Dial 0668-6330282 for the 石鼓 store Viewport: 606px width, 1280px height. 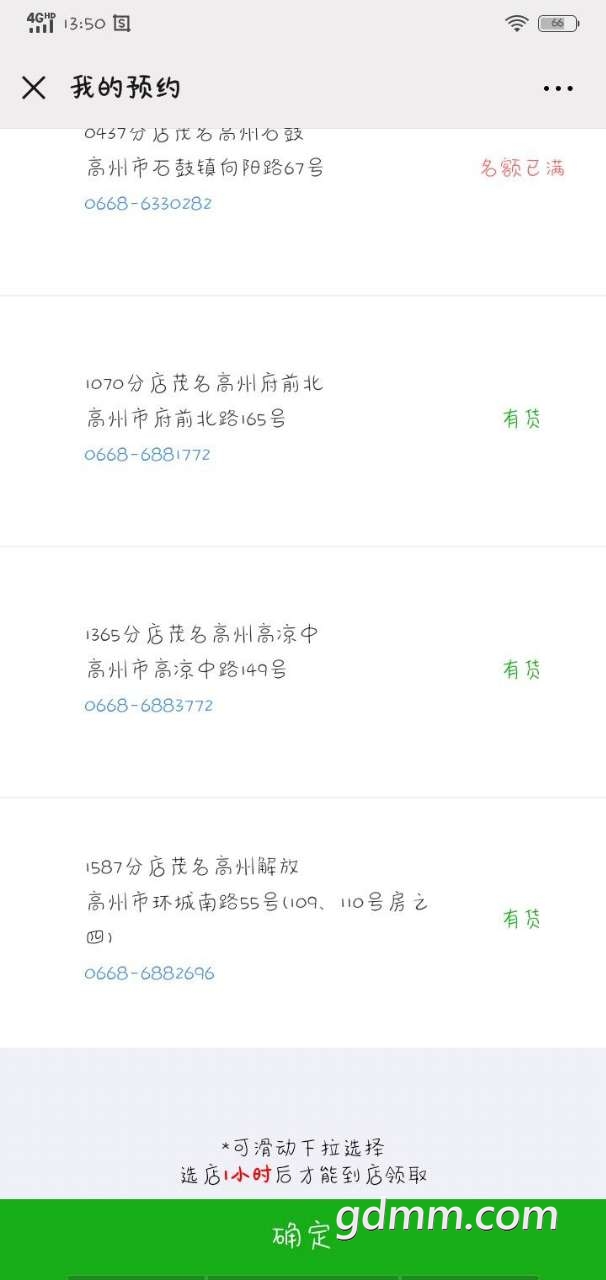click(x=148, y=204)
